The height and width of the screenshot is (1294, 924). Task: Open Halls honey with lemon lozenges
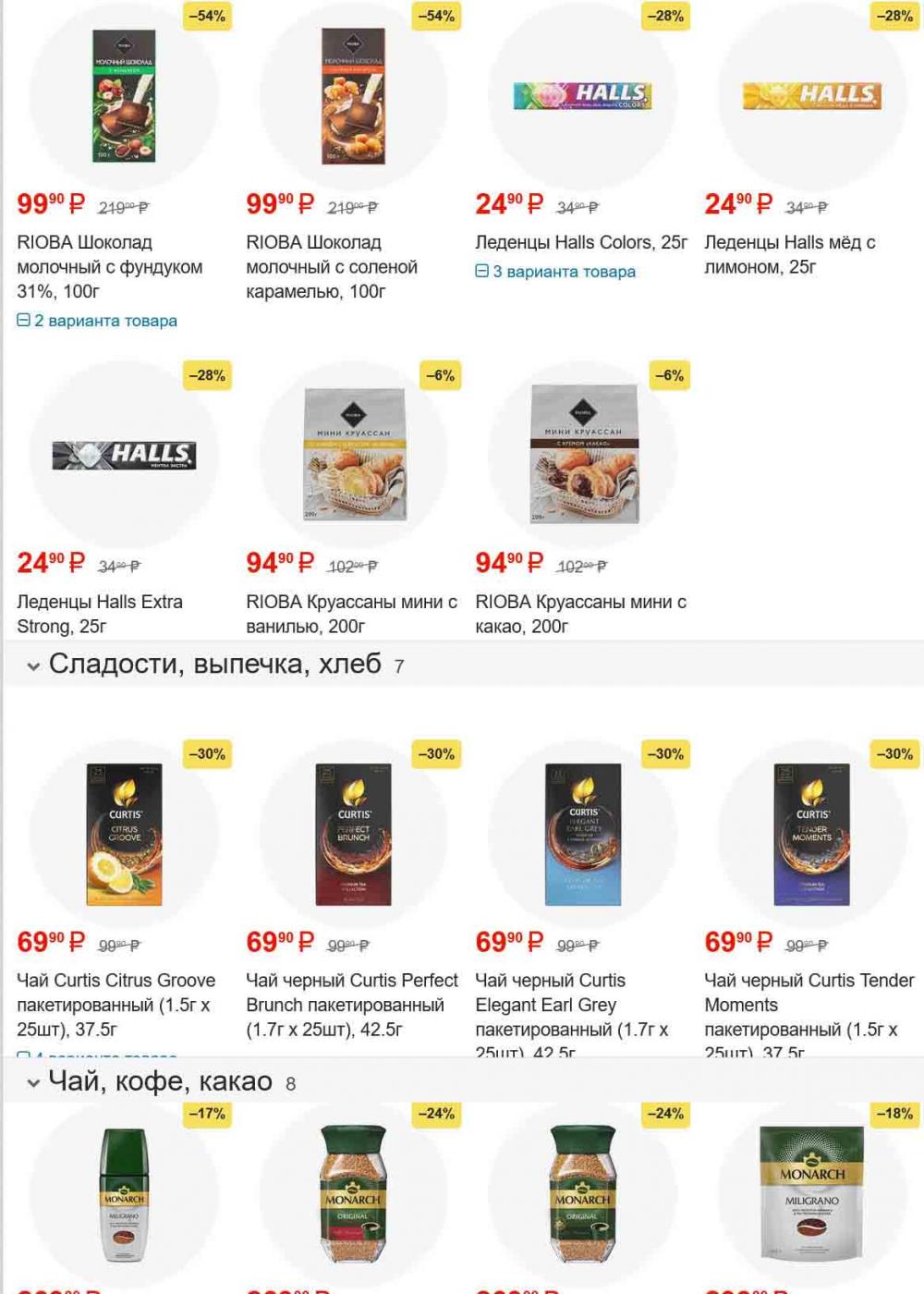tap(811, 96)
